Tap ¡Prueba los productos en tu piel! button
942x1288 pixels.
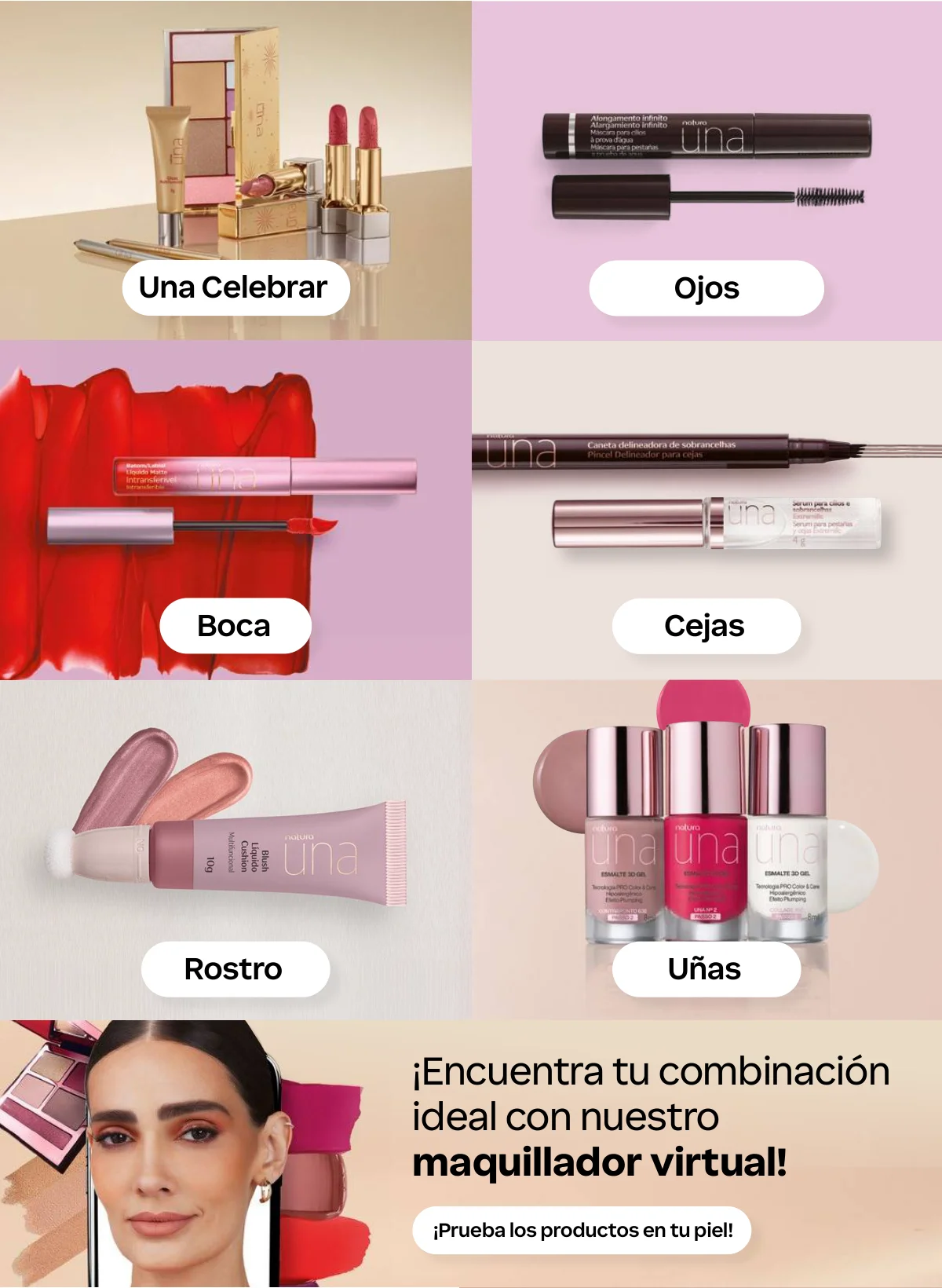click(x=582, y=1230)
